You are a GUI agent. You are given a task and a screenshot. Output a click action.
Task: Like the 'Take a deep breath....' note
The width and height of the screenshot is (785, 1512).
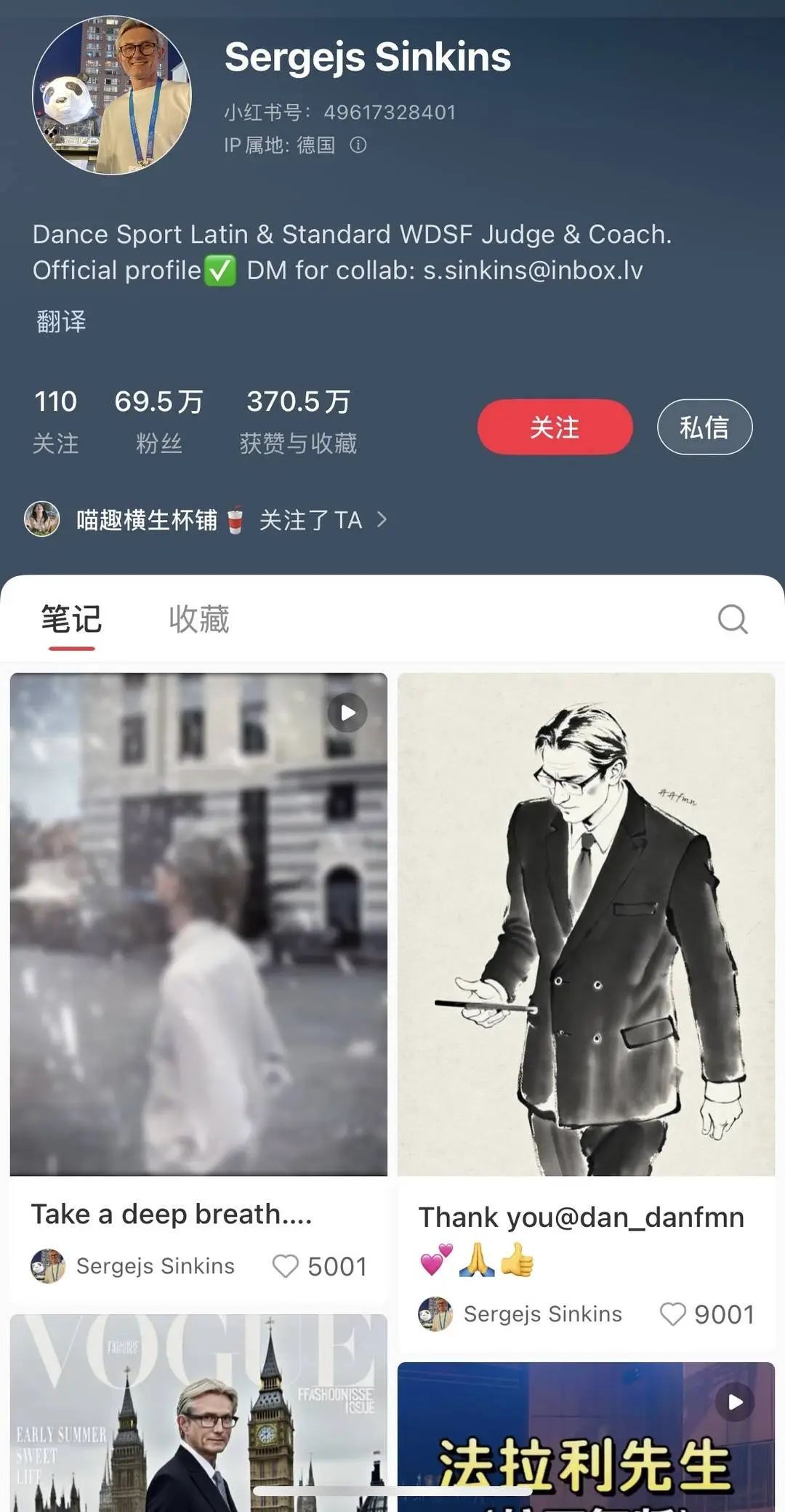click(x=285, y=1266)
